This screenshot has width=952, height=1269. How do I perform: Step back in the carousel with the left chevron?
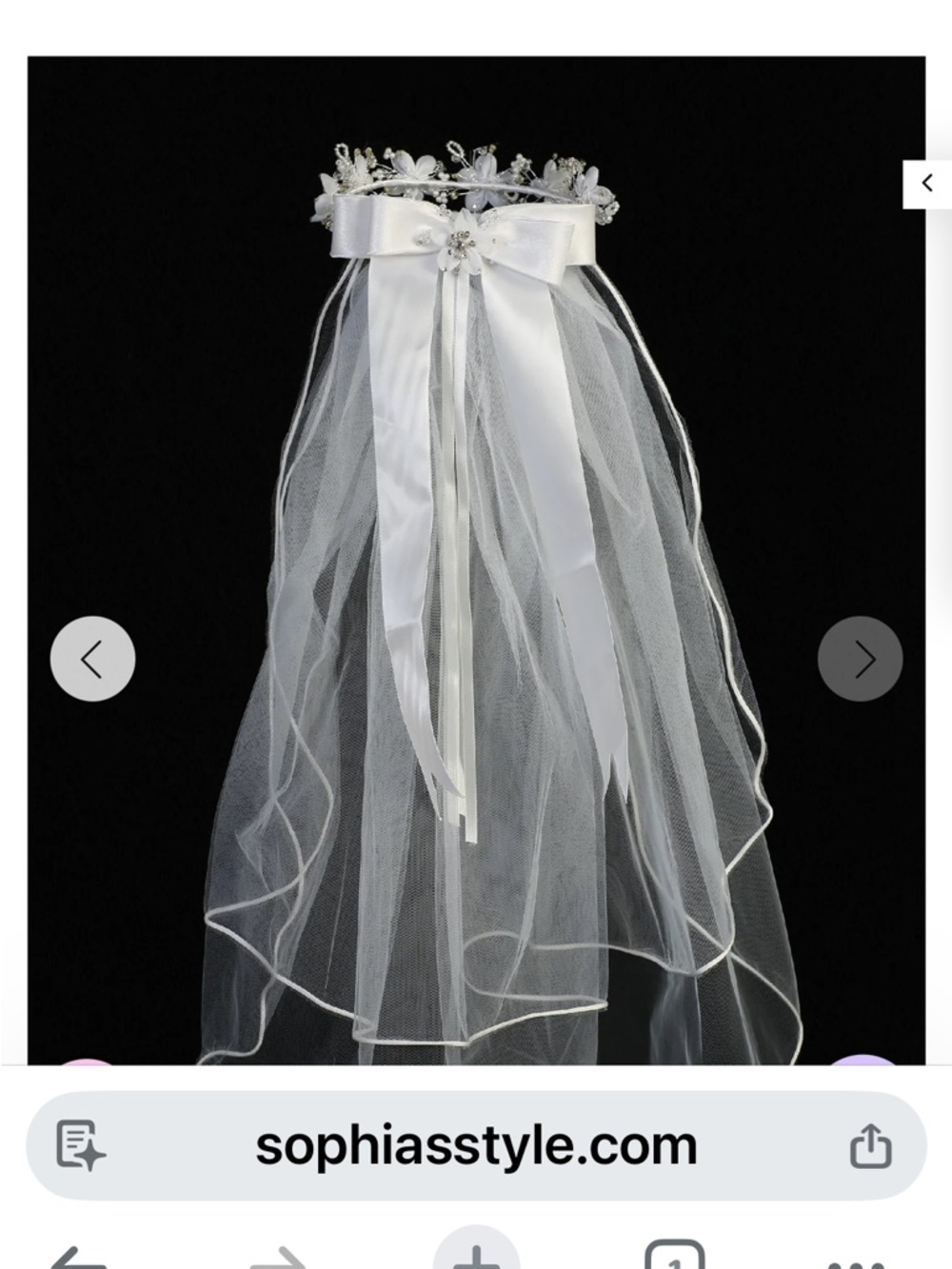coord(92,658)
